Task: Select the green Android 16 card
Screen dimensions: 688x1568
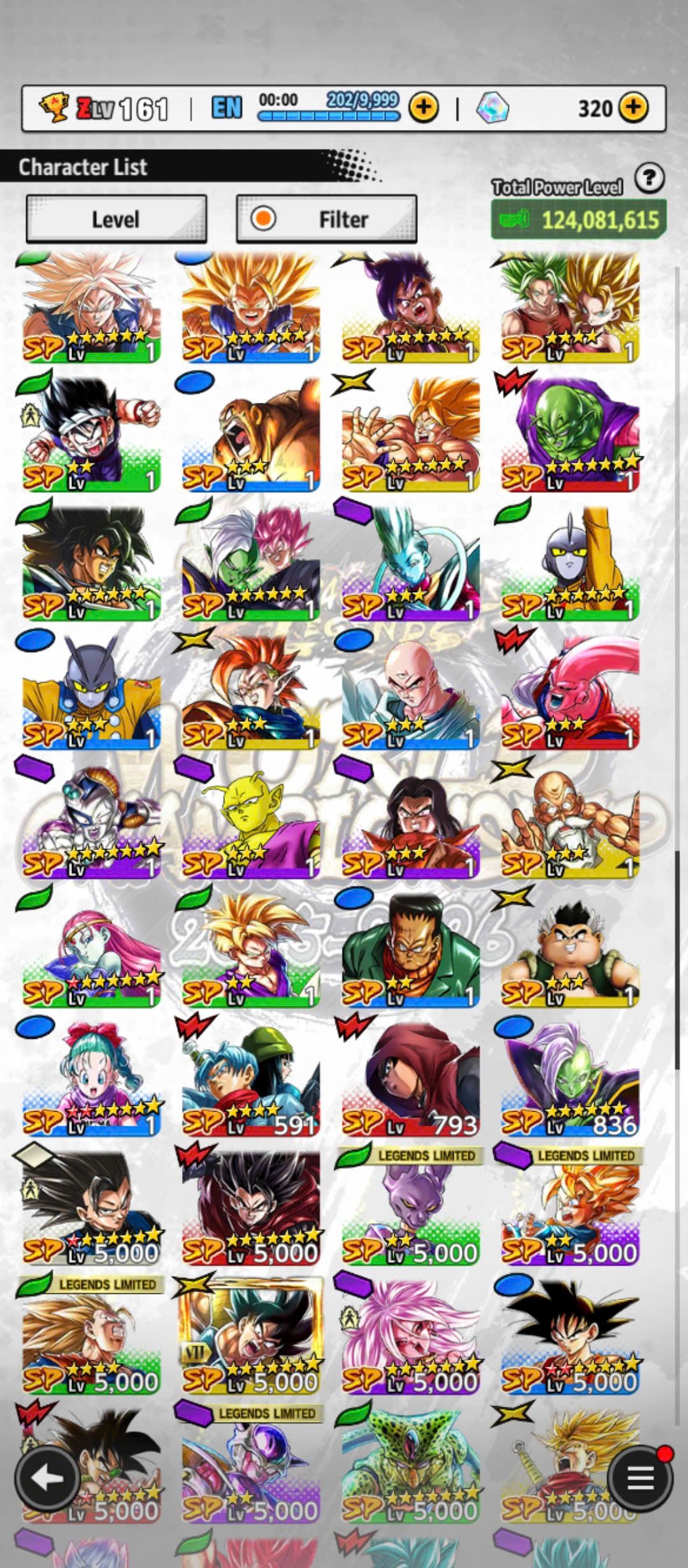Action: (x=410, y=951)
